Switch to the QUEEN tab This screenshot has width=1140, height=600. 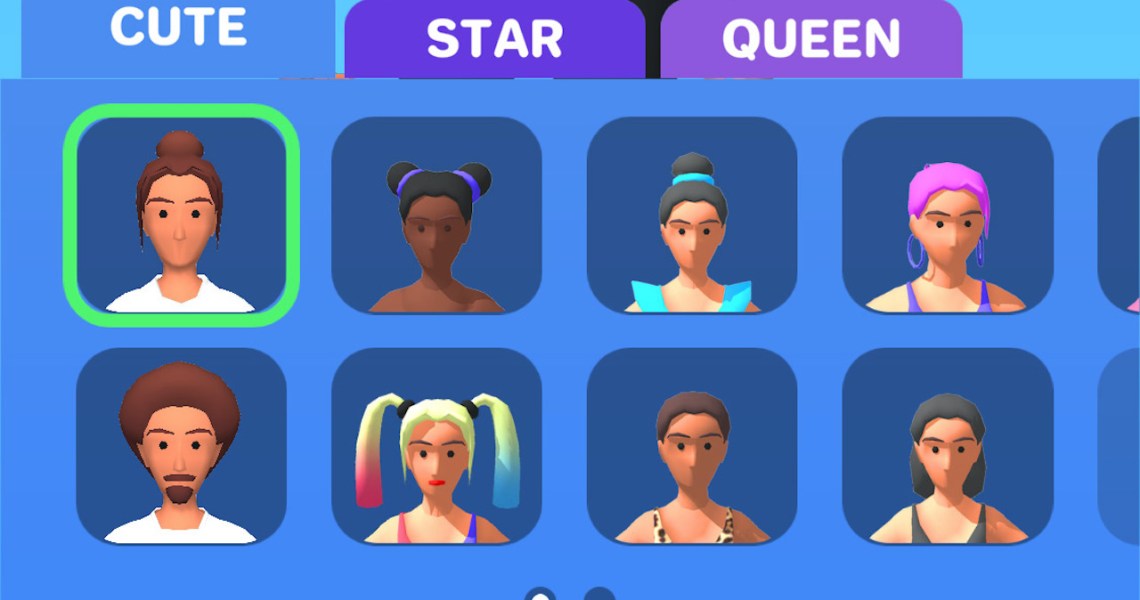[810, 38]
